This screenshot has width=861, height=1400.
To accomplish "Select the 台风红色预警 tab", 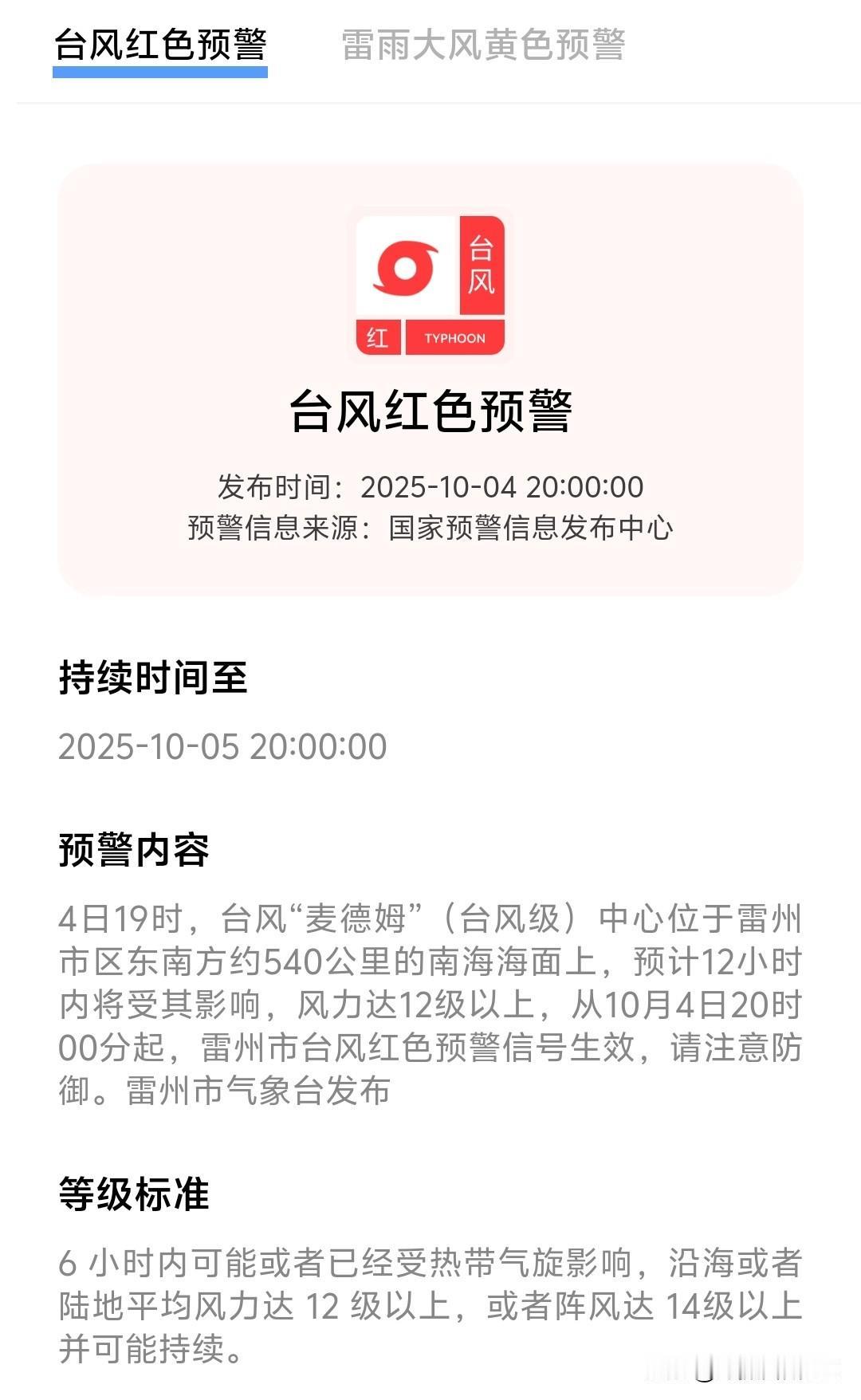I will 160,45.
